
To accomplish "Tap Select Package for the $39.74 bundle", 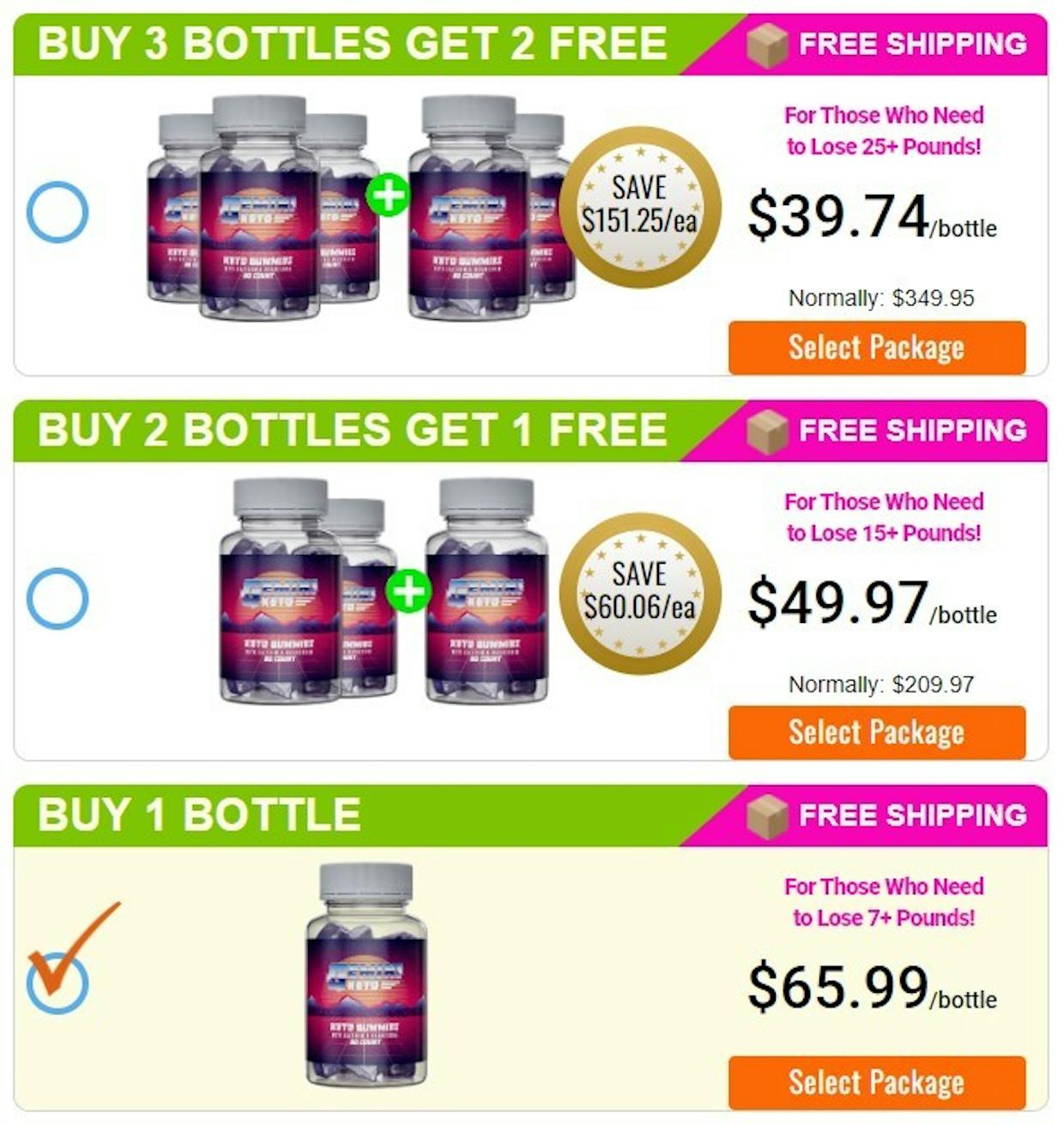I will point(876,348).
